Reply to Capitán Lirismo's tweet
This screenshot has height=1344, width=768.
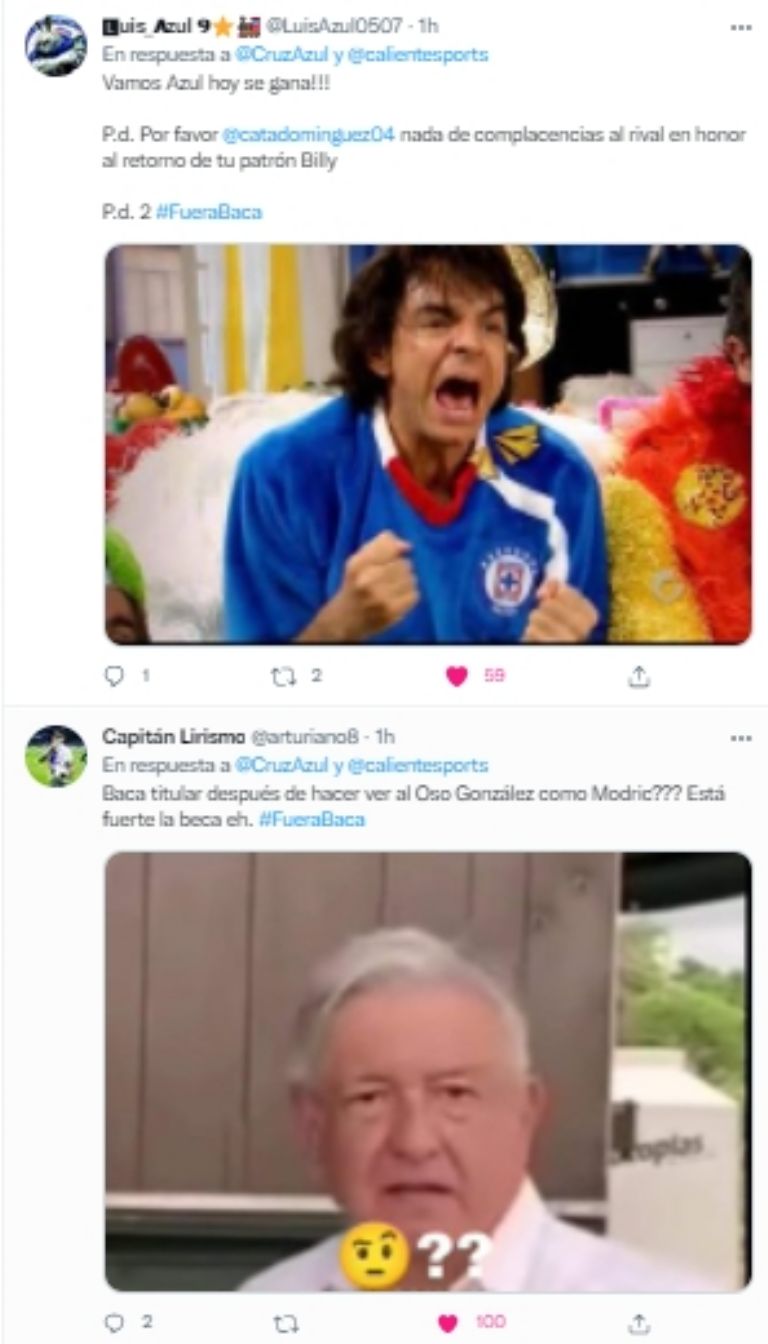[x=115, y=1323]
